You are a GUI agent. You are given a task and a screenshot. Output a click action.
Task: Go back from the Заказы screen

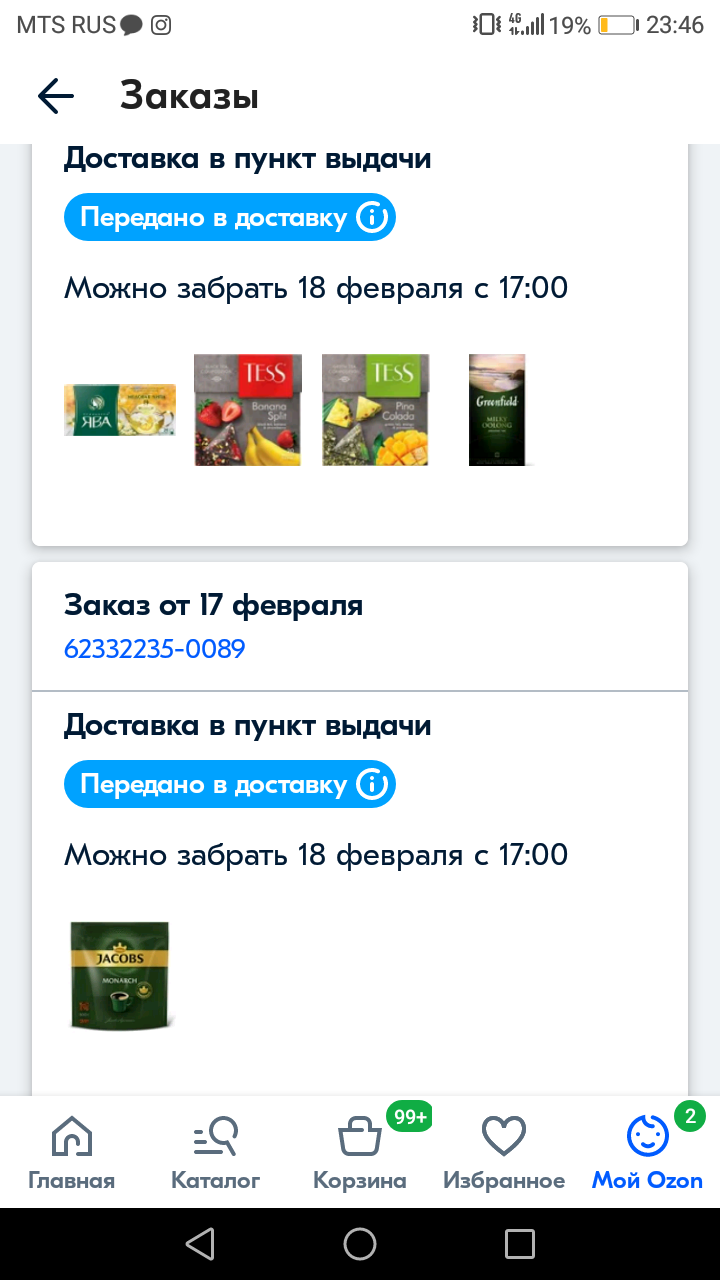pos(56,96)
